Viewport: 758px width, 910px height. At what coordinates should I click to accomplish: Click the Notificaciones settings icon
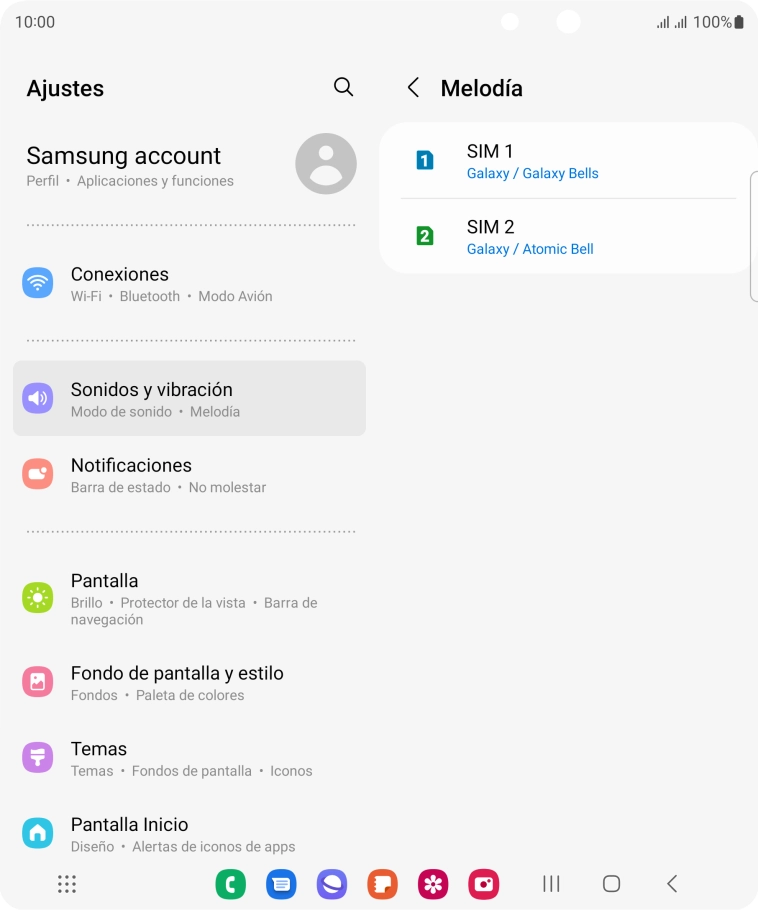[37, 473]
